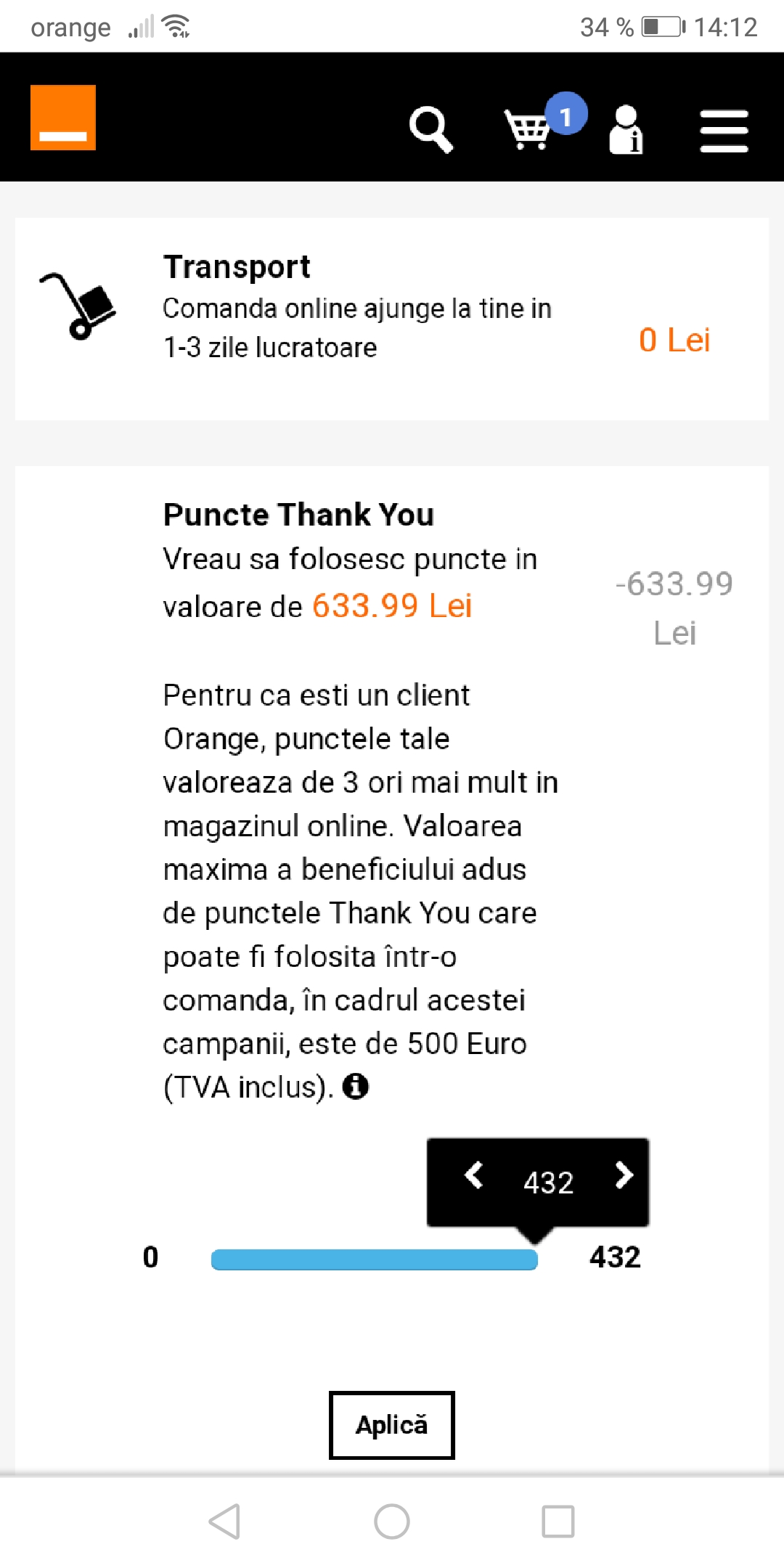The height and width of the screenshot is (1568, 784).
Task: Open the search magnifier
Action: pos(430,130)
